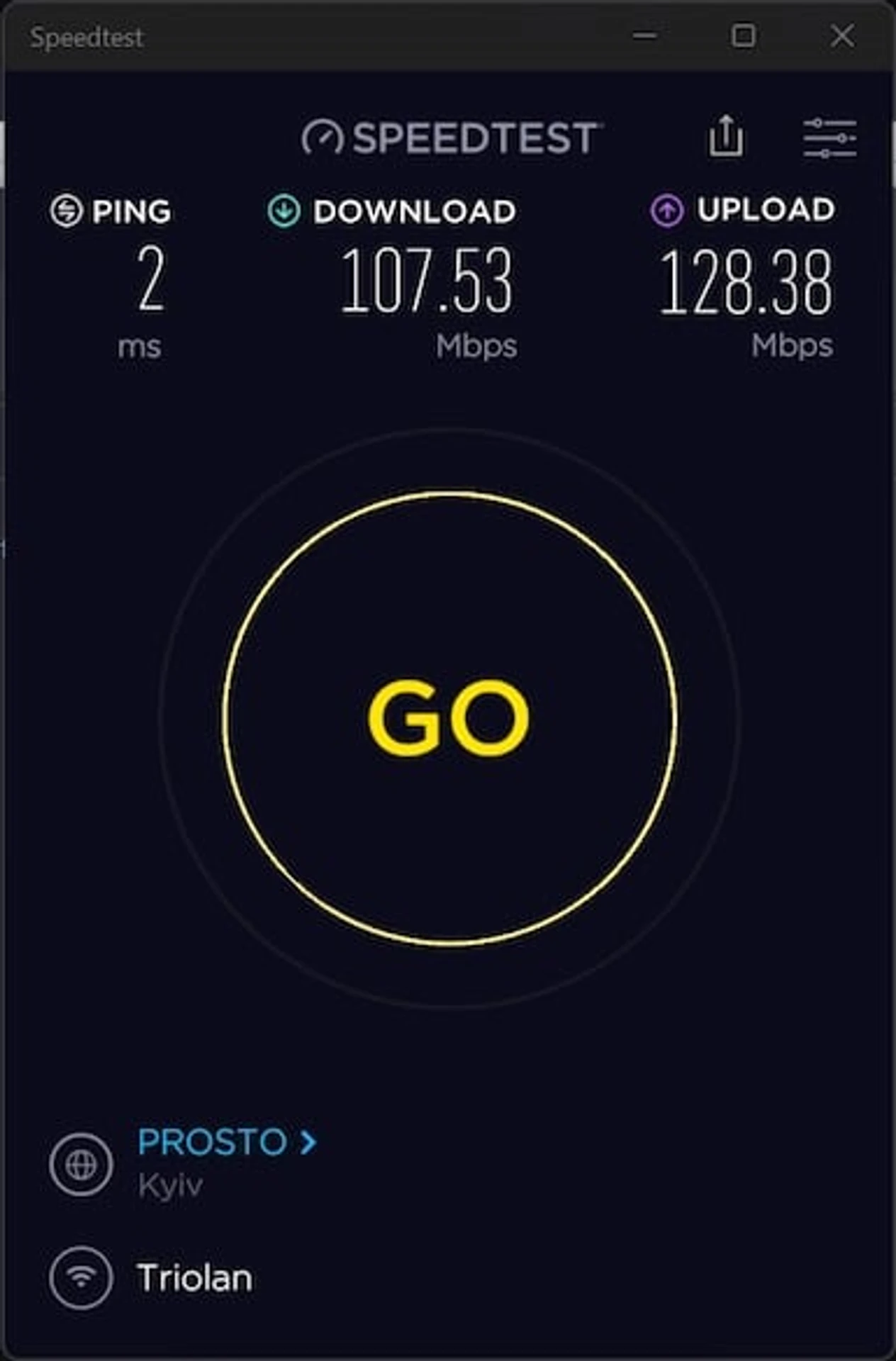The height and width of the screenshot is (1361, 896).
Task: Minimize the Speedtest window
Action: coord(644,35)
